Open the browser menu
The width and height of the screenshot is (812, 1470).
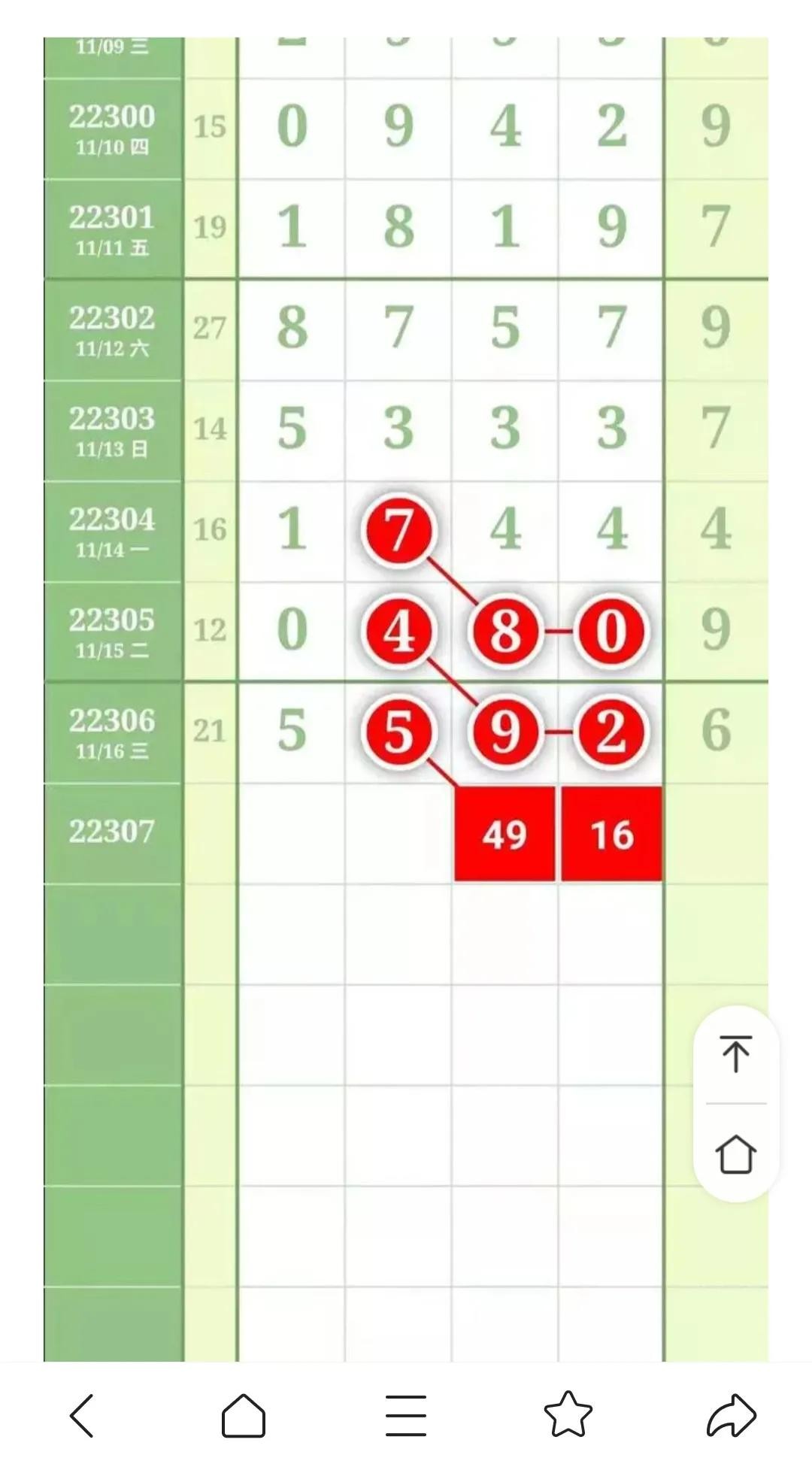(406, 1416)
